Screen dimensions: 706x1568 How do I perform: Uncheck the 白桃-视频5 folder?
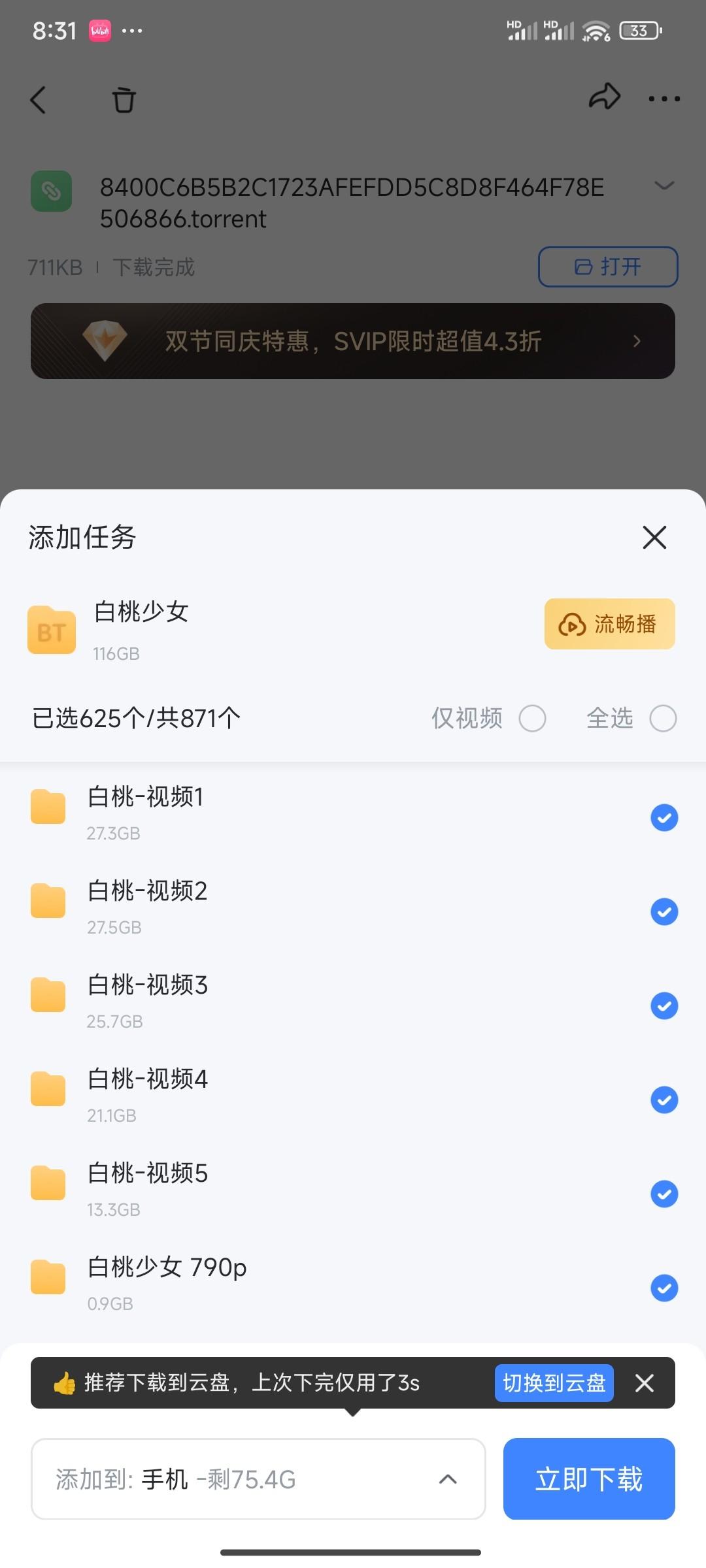tap(664, 1194)
